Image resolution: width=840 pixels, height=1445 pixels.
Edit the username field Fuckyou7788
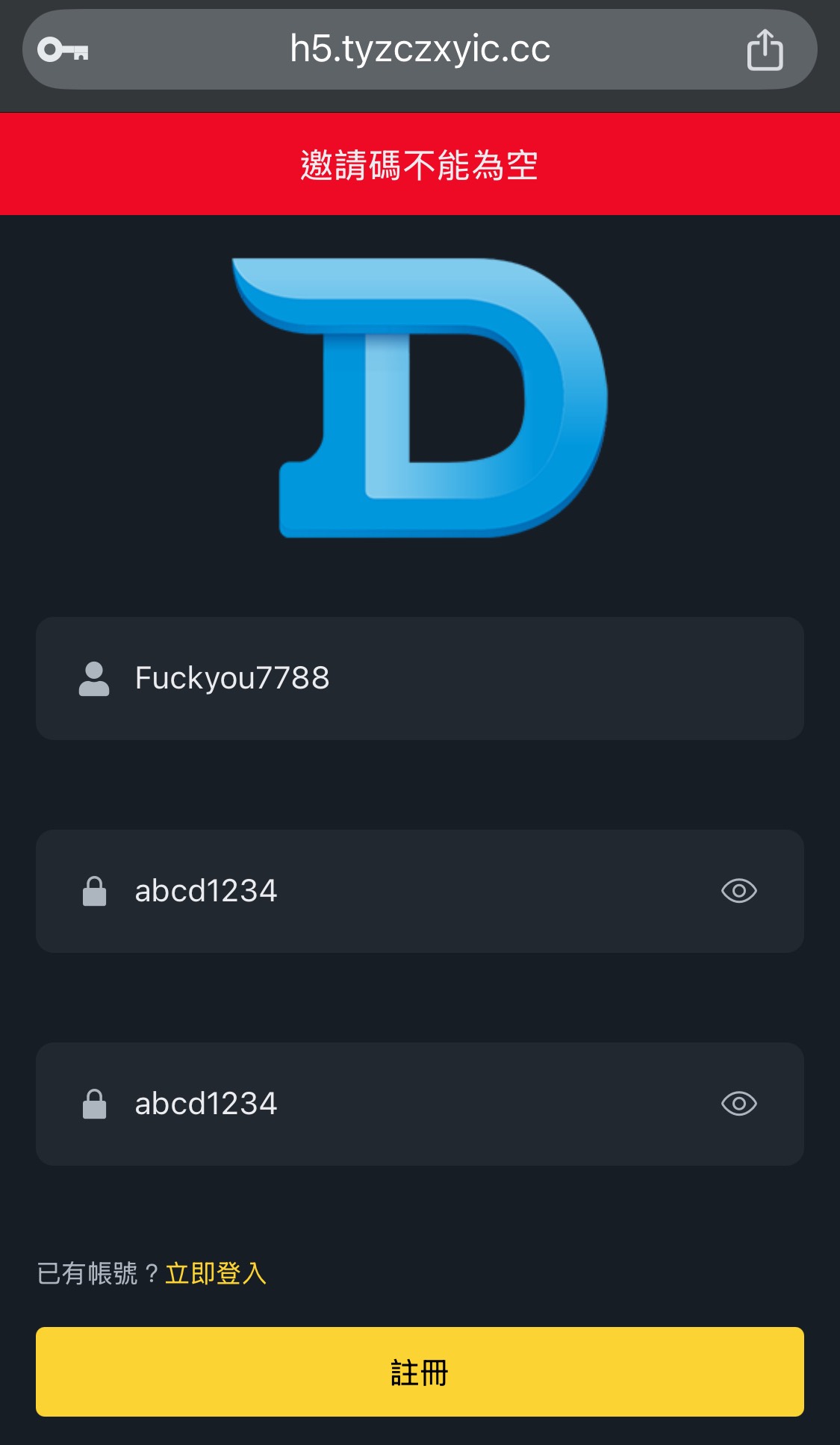(x=418, y=678)
